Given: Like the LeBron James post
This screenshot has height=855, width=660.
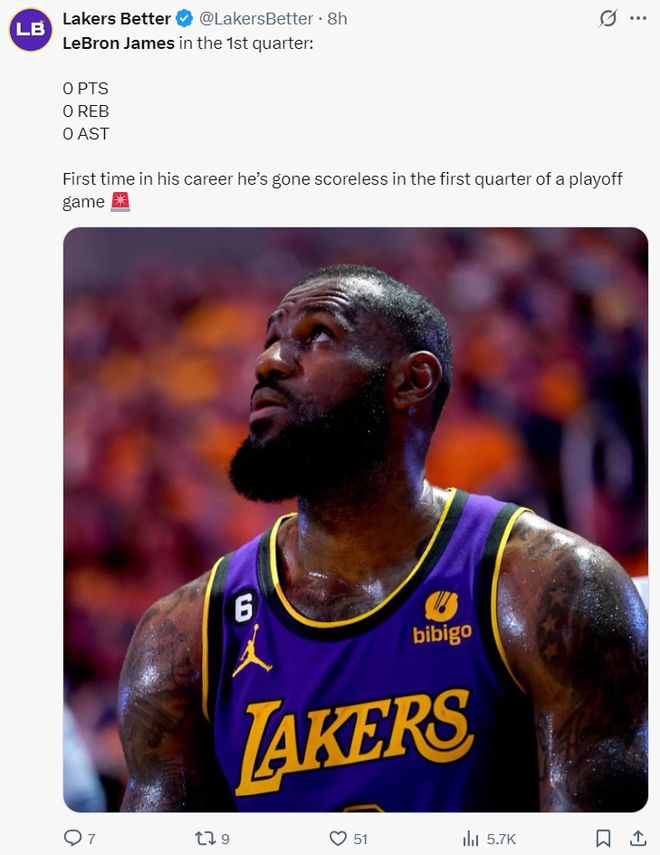Looking at the screenshot, I should [x=339, y=838].
